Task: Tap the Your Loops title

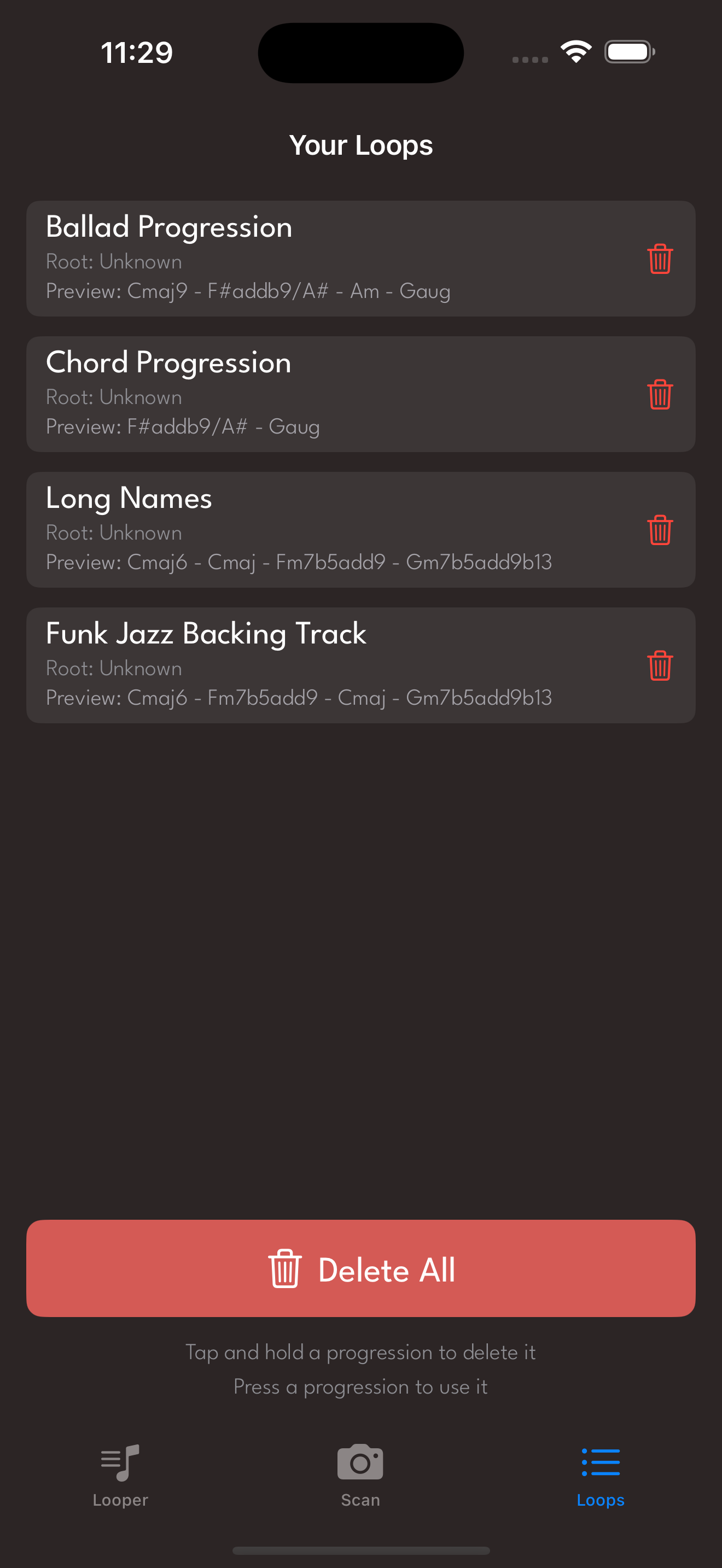Action: pos(360,144)
